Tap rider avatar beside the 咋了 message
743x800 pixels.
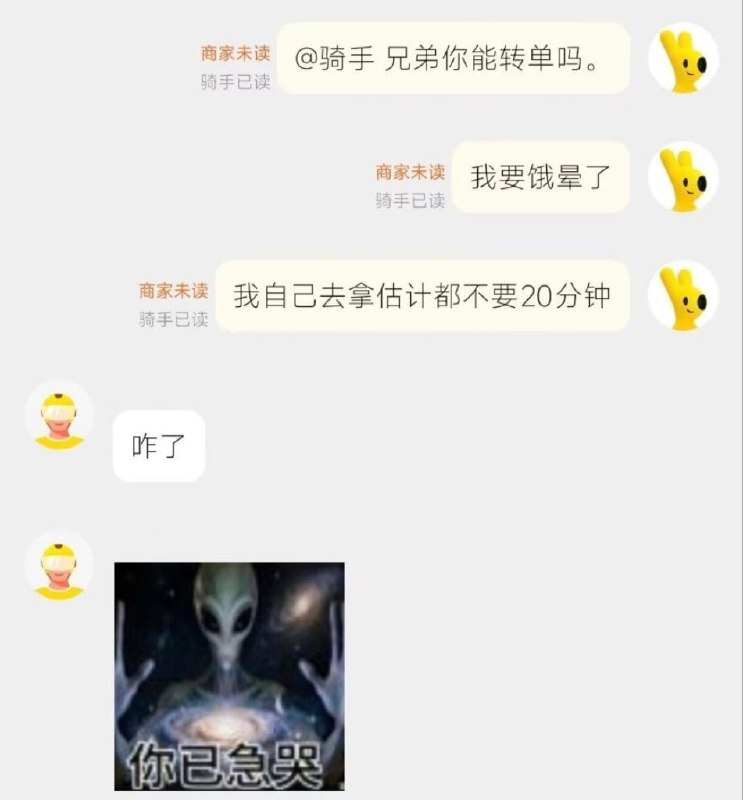point(59,415)
